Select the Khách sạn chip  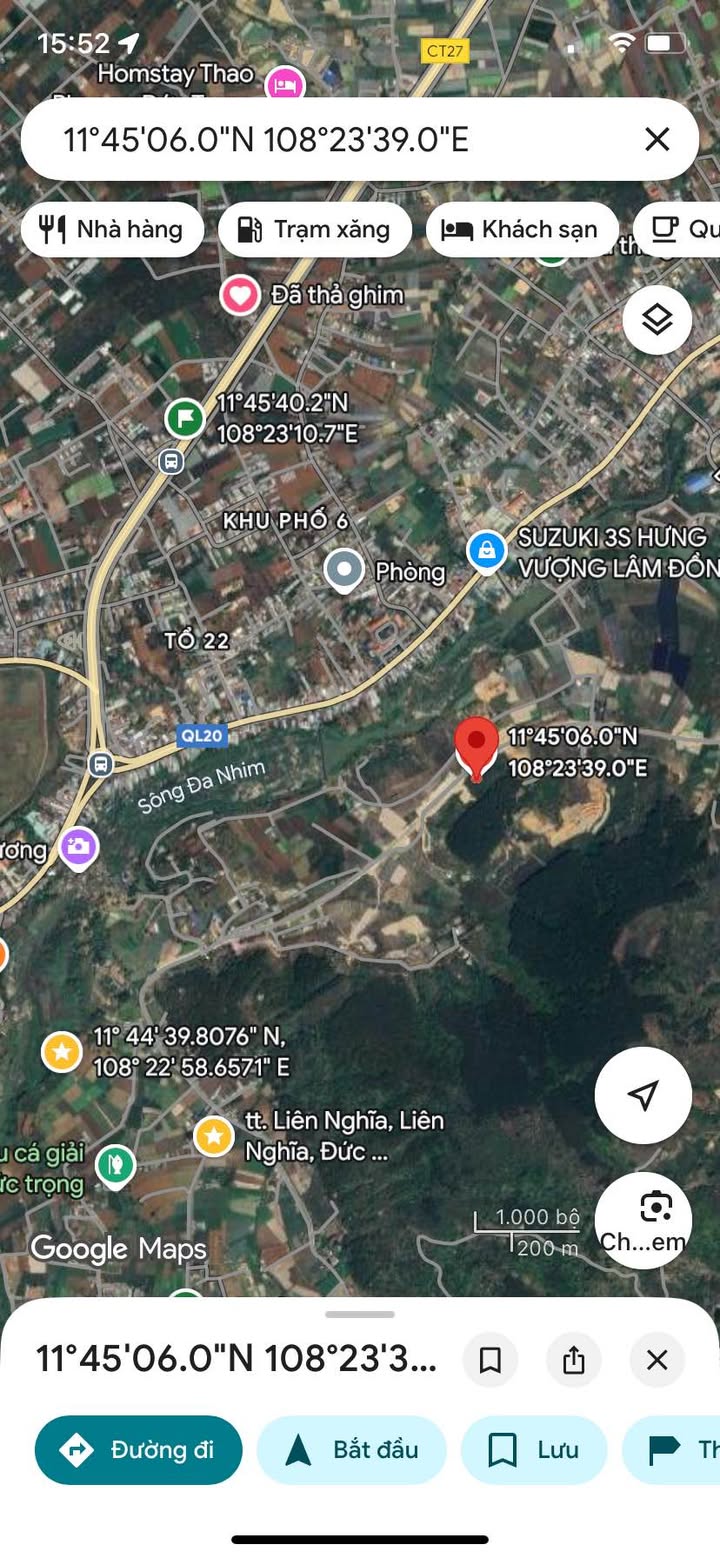click(x=521, y=230)
